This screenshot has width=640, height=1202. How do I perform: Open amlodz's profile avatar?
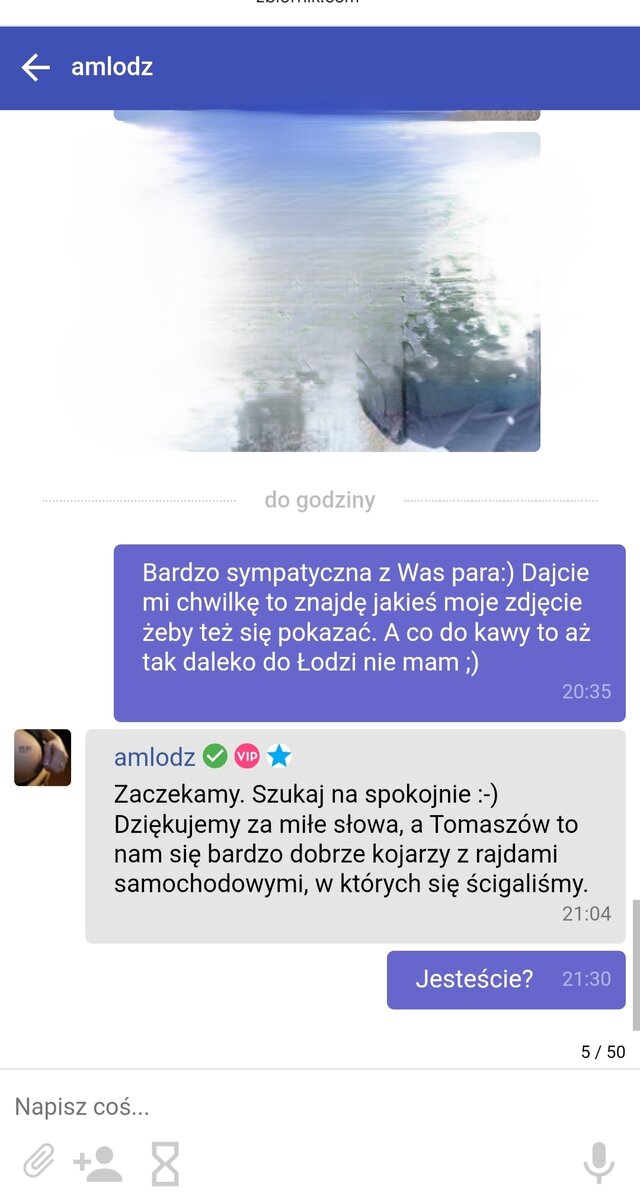(x=42, y=757)
